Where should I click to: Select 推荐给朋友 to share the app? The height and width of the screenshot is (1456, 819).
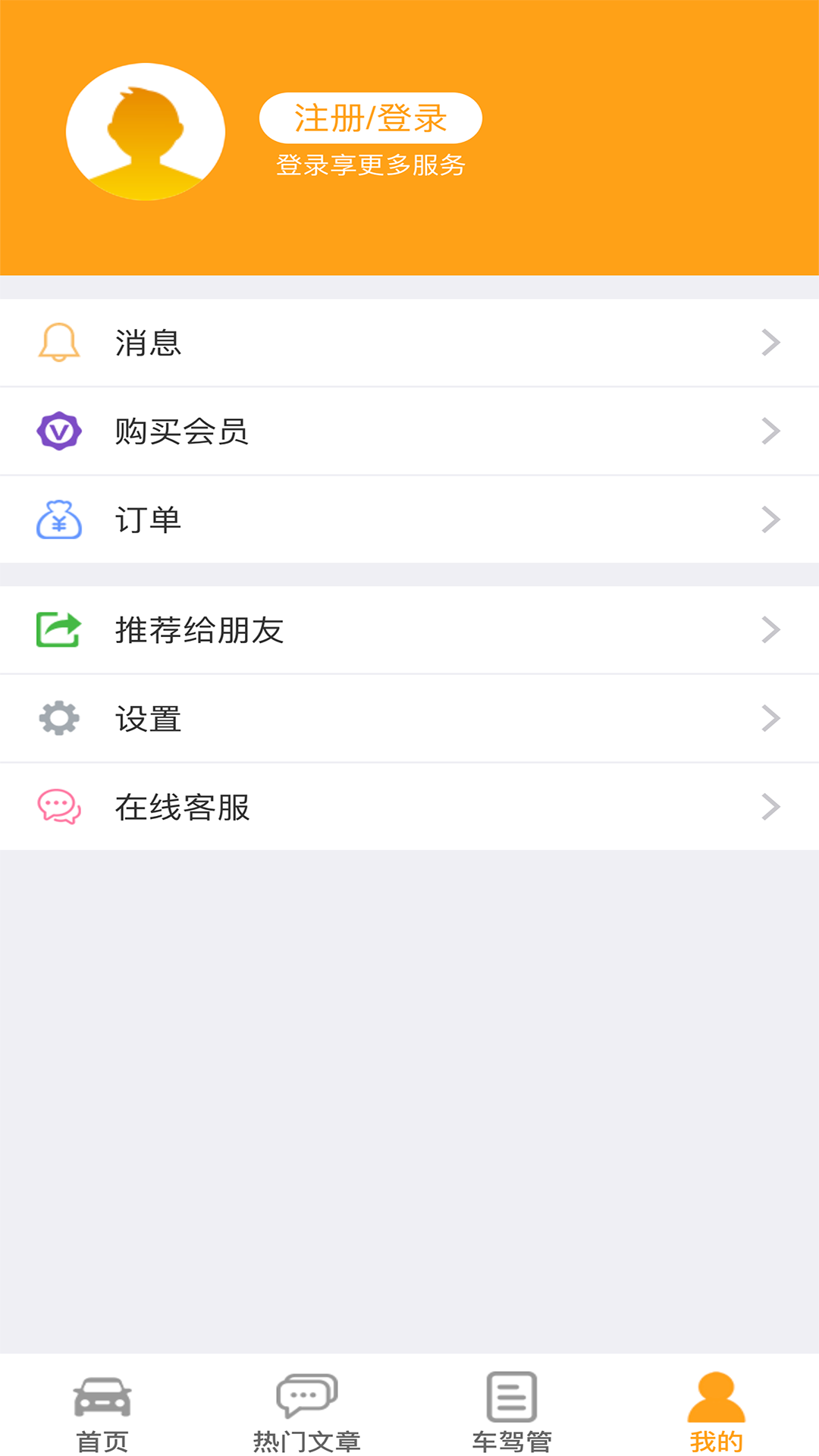click(x=409, y=630)
